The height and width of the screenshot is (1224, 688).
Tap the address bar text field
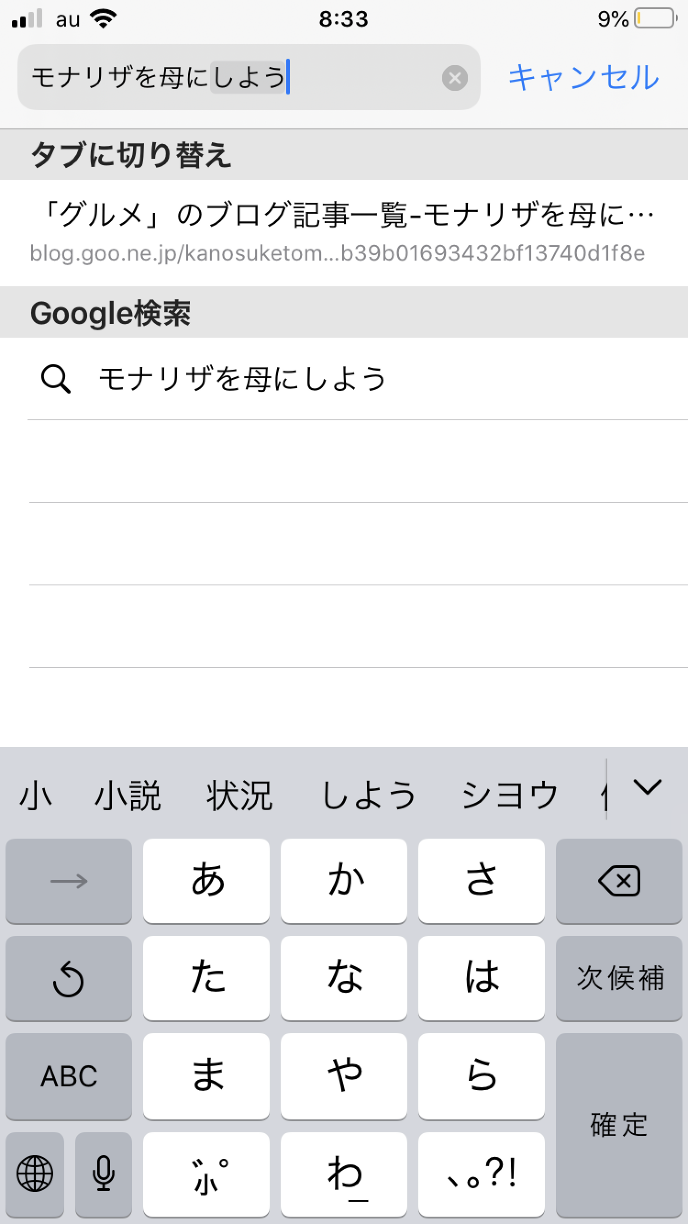230,78
